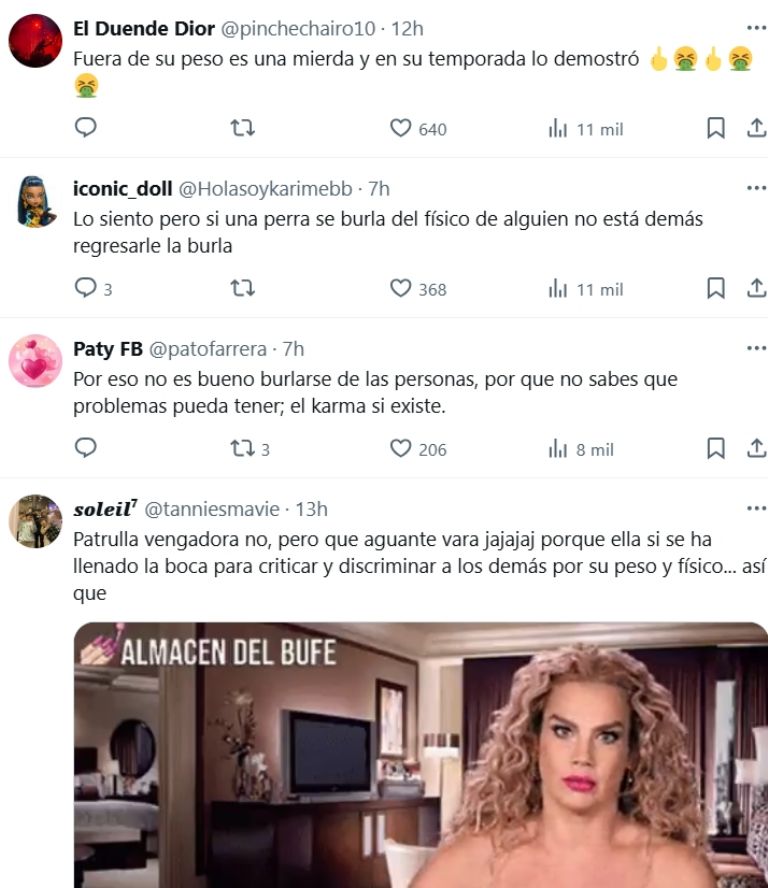Retweet iconic_doll's post
768x888 pixels.
click(243, 288)
